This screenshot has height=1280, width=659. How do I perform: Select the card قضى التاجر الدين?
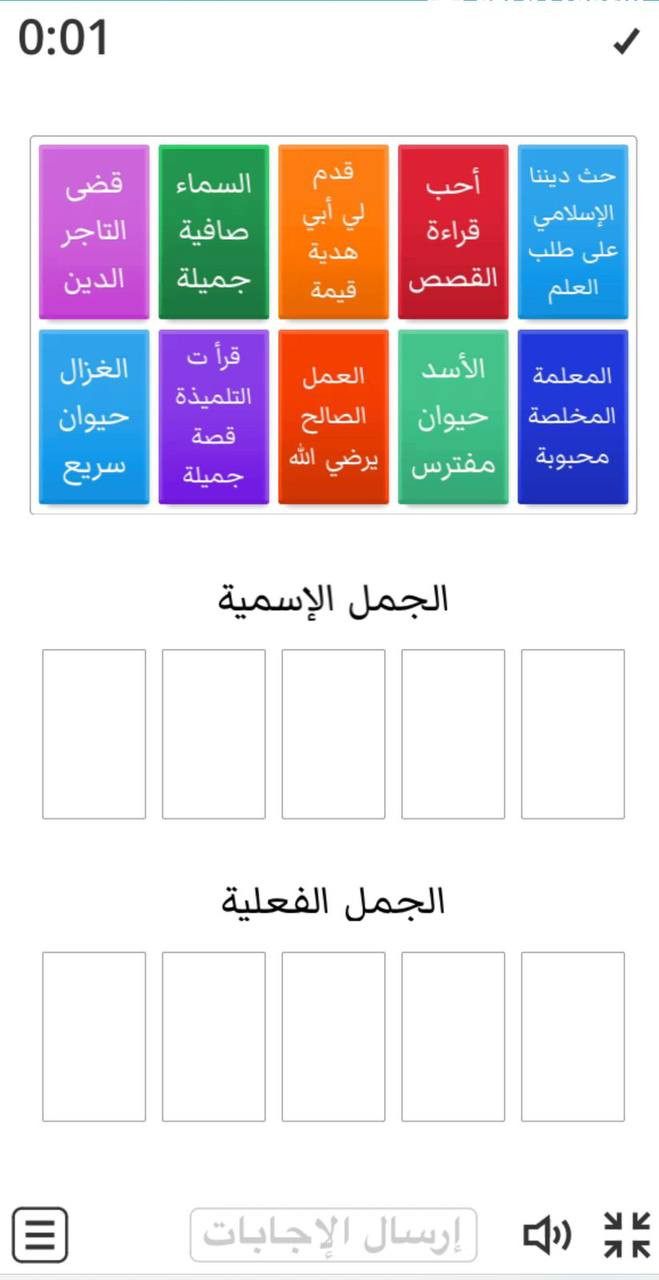94,232
